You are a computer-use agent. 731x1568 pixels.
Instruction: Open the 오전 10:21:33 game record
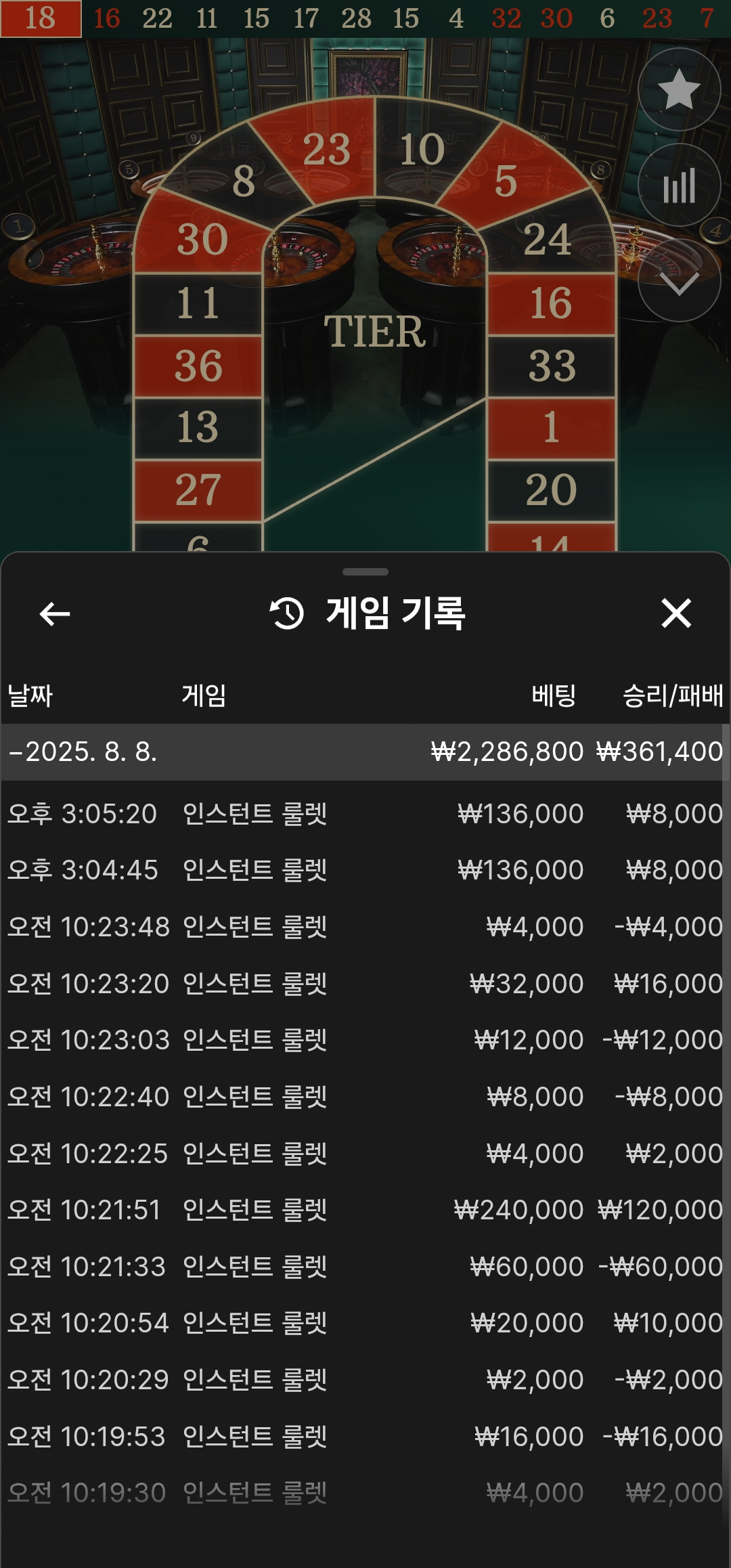(x=365, y=1266)
